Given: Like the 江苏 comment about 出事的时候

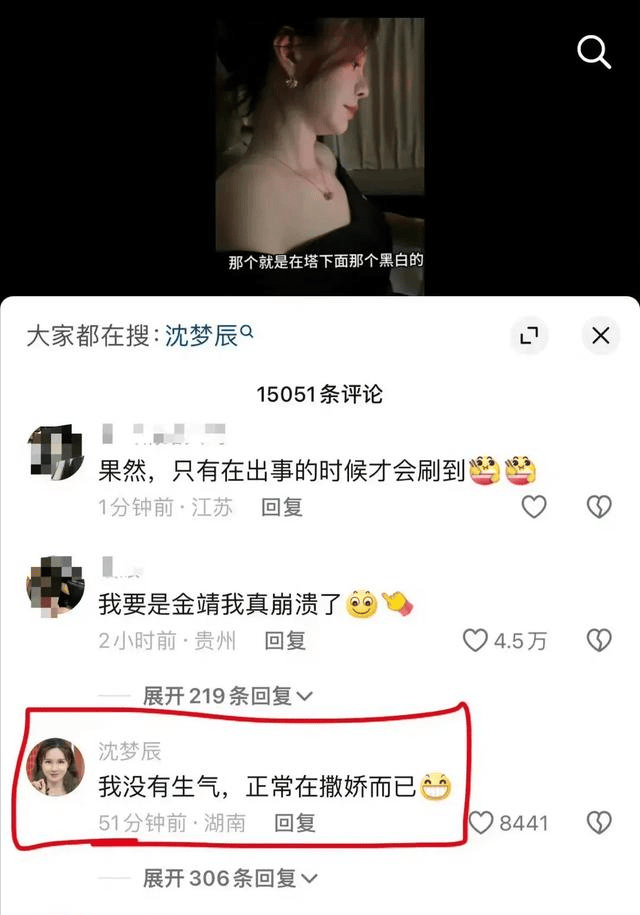Looking at the screenshot, I should (535, 507).
